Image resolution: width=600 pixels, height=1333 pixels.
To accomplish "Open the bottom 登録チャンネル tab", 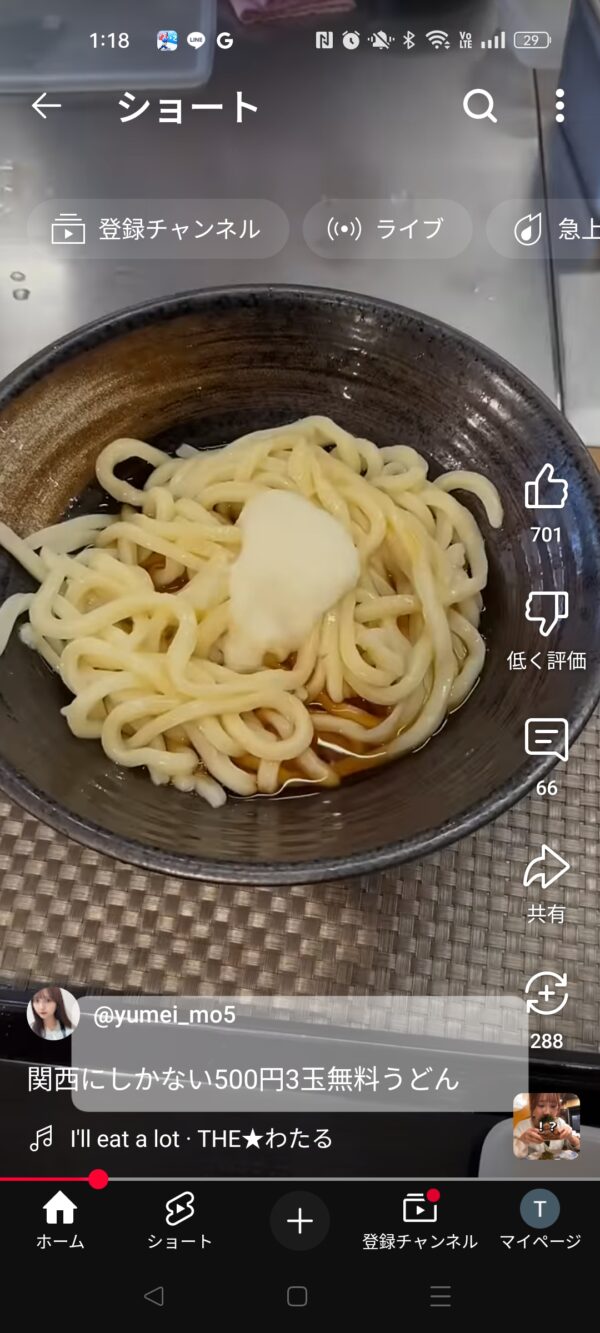I will coord(420,1221).
